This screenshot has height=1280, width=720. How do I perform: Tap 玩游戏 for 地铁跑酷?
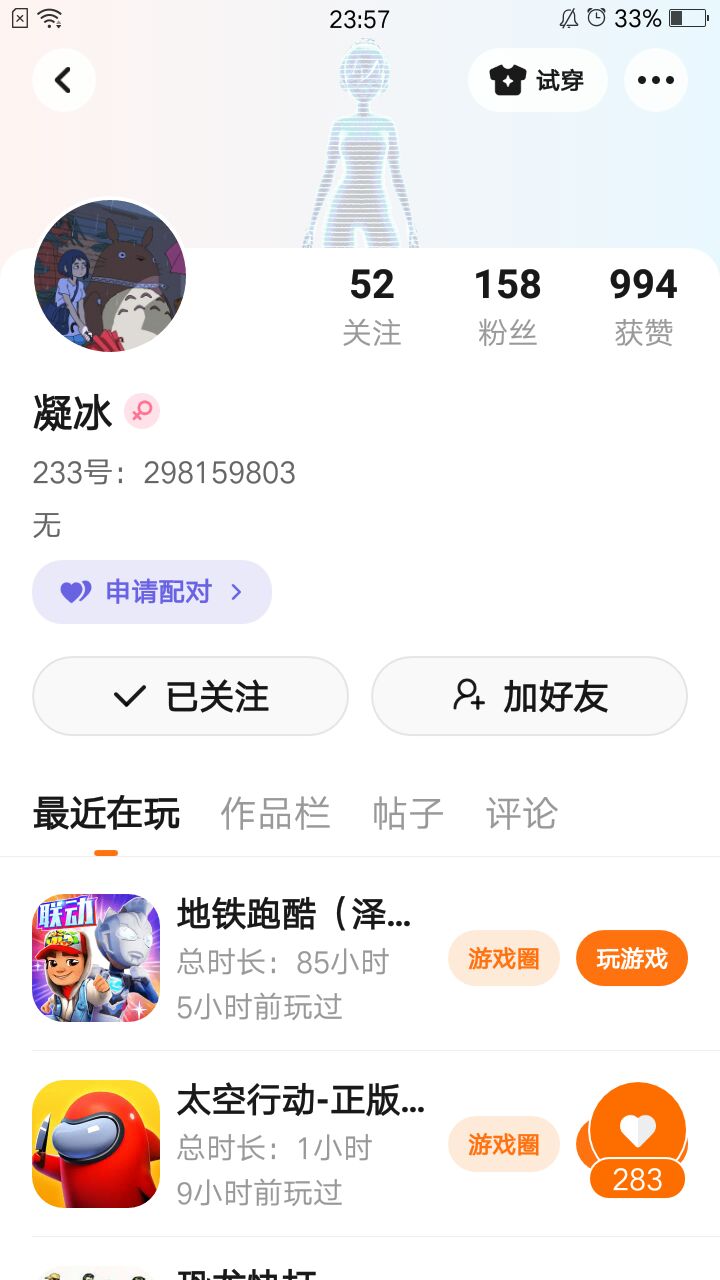click(631, 958)
